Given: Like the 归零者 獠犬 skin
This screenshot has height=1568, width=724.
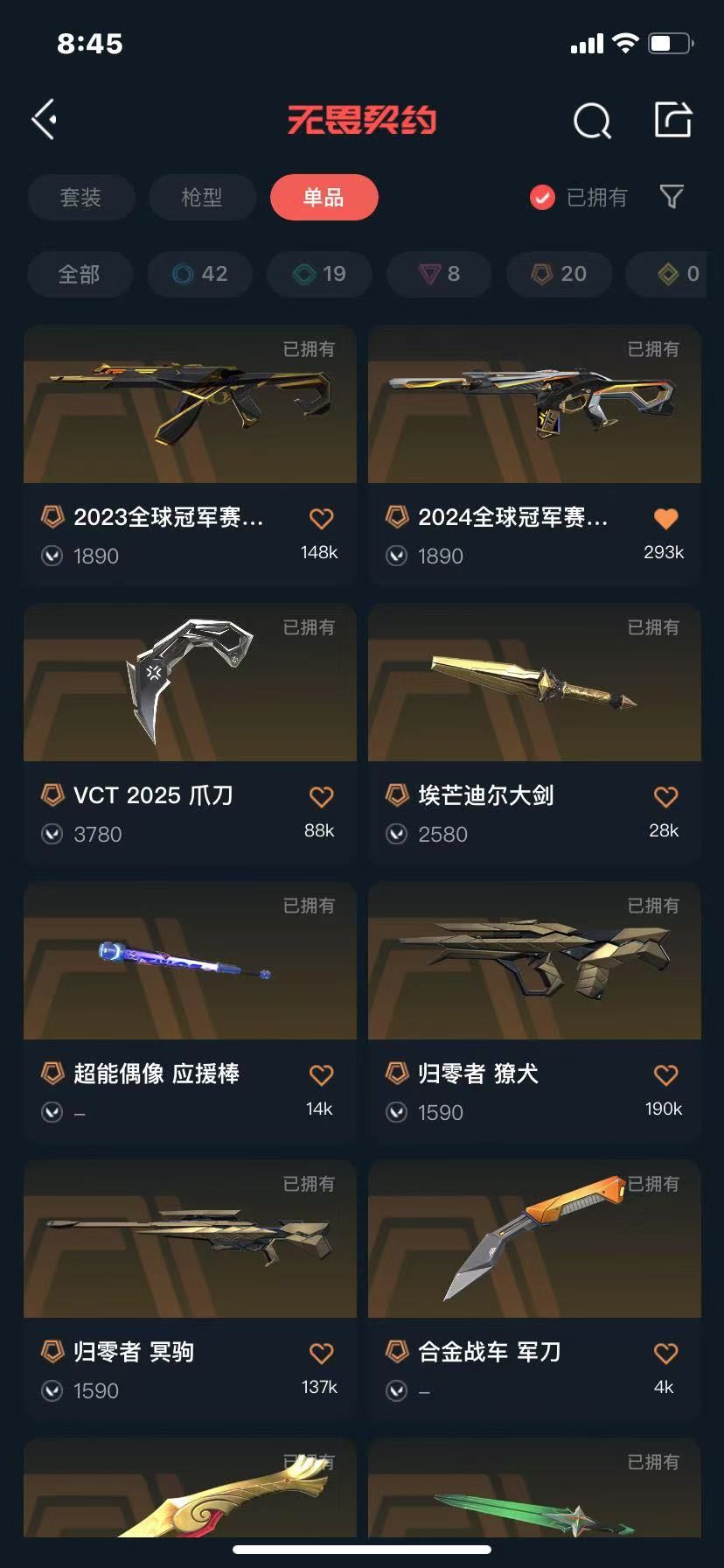Looking at the screenshot, I should [x=665, y=1074].
